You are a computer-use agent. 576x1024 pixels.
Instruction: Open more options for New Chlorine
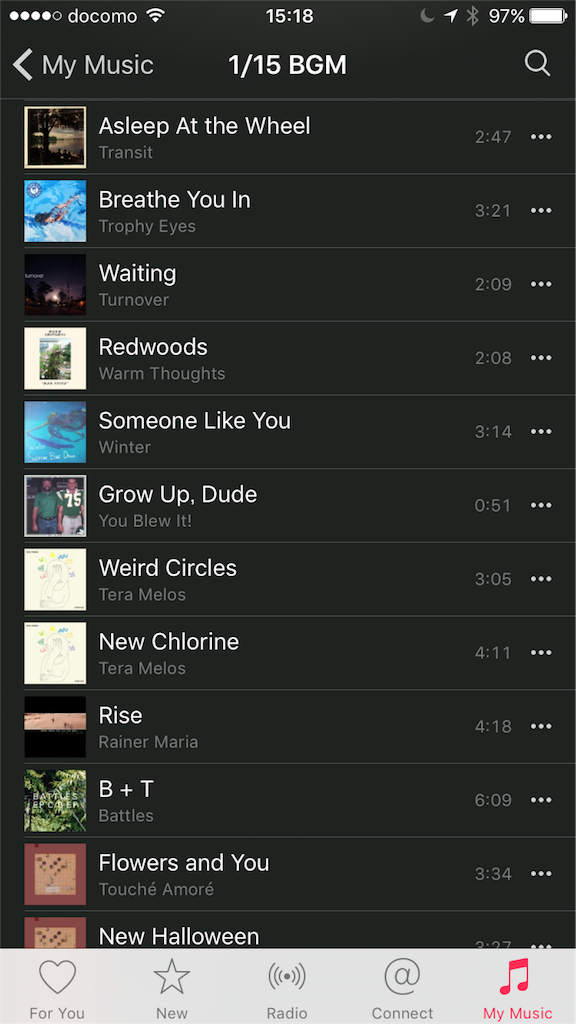[x=541, y=653]
